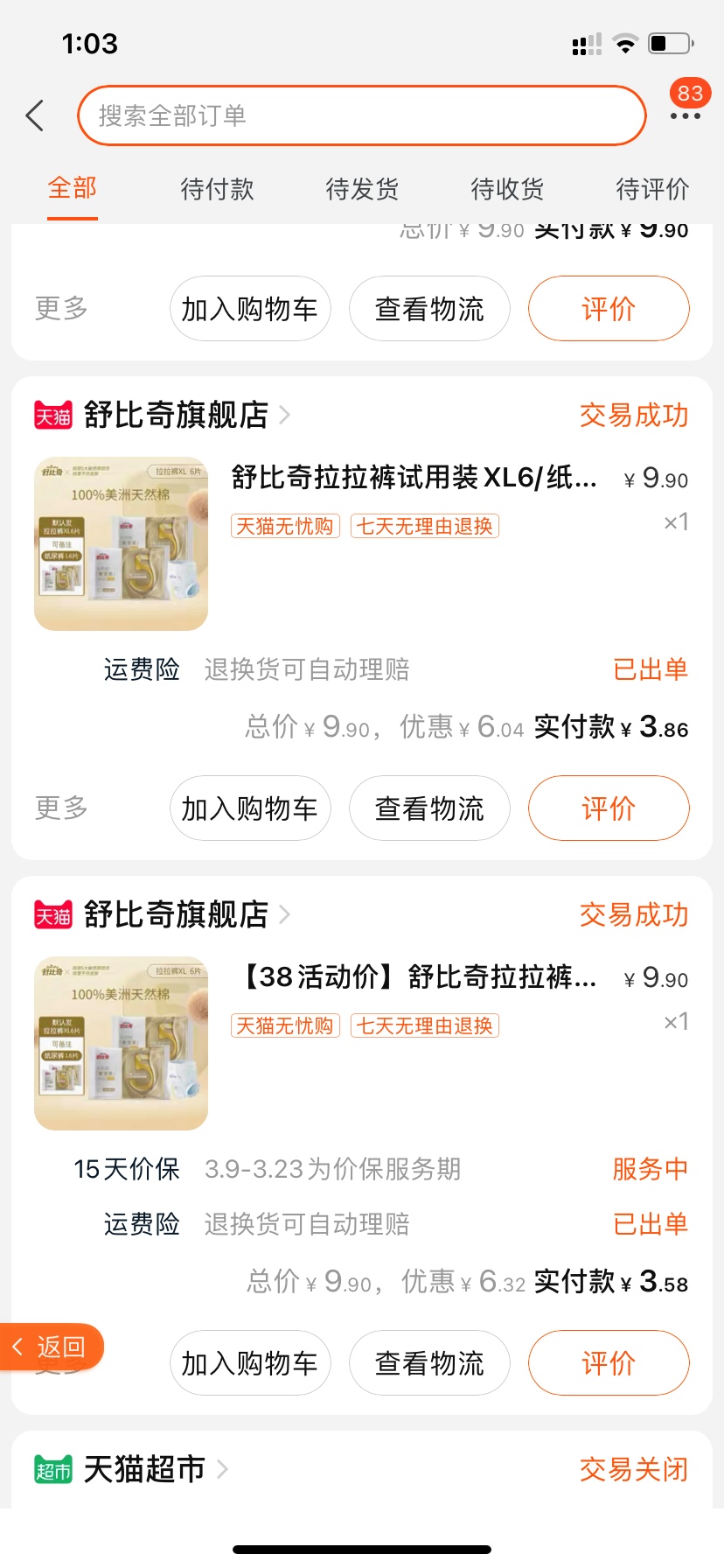Go back using the top-left arrow

[x=35, y=115]
